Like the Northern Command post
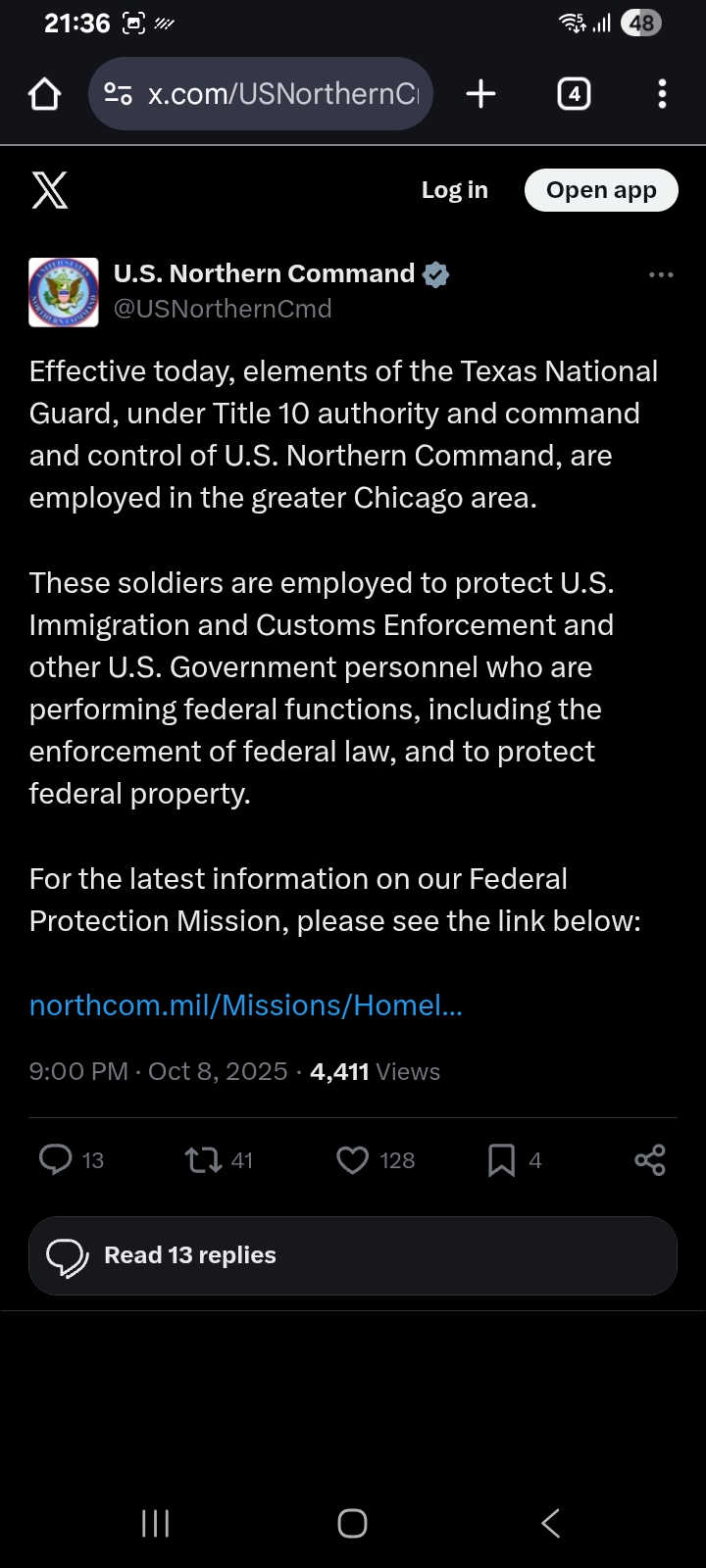 pos(352,1160)
